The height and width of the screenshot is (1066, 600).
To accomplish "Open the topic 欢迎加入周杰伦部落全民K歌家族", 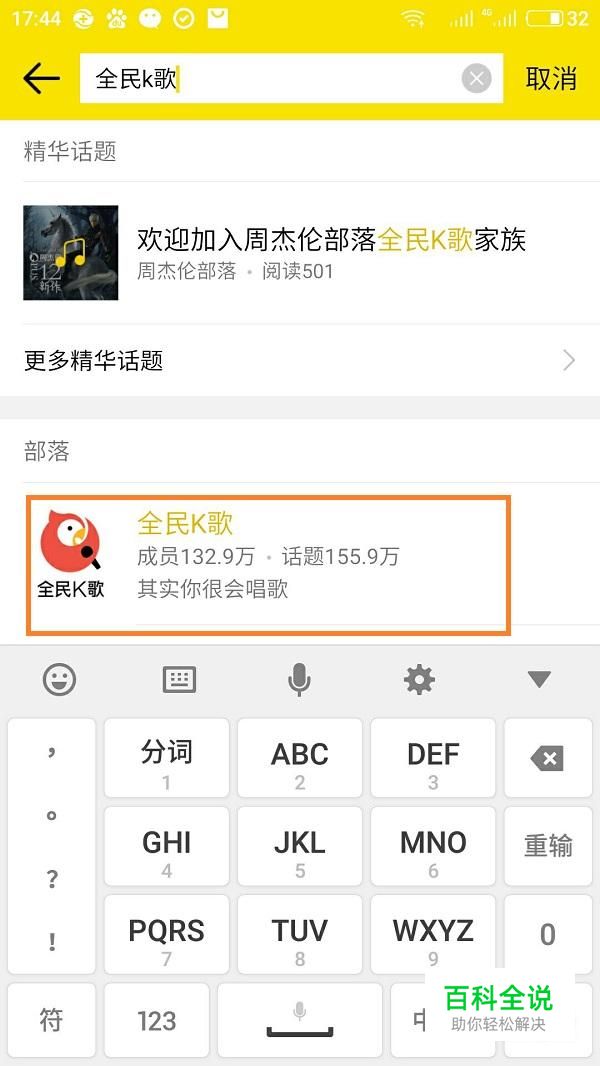I will click(300, 253).
